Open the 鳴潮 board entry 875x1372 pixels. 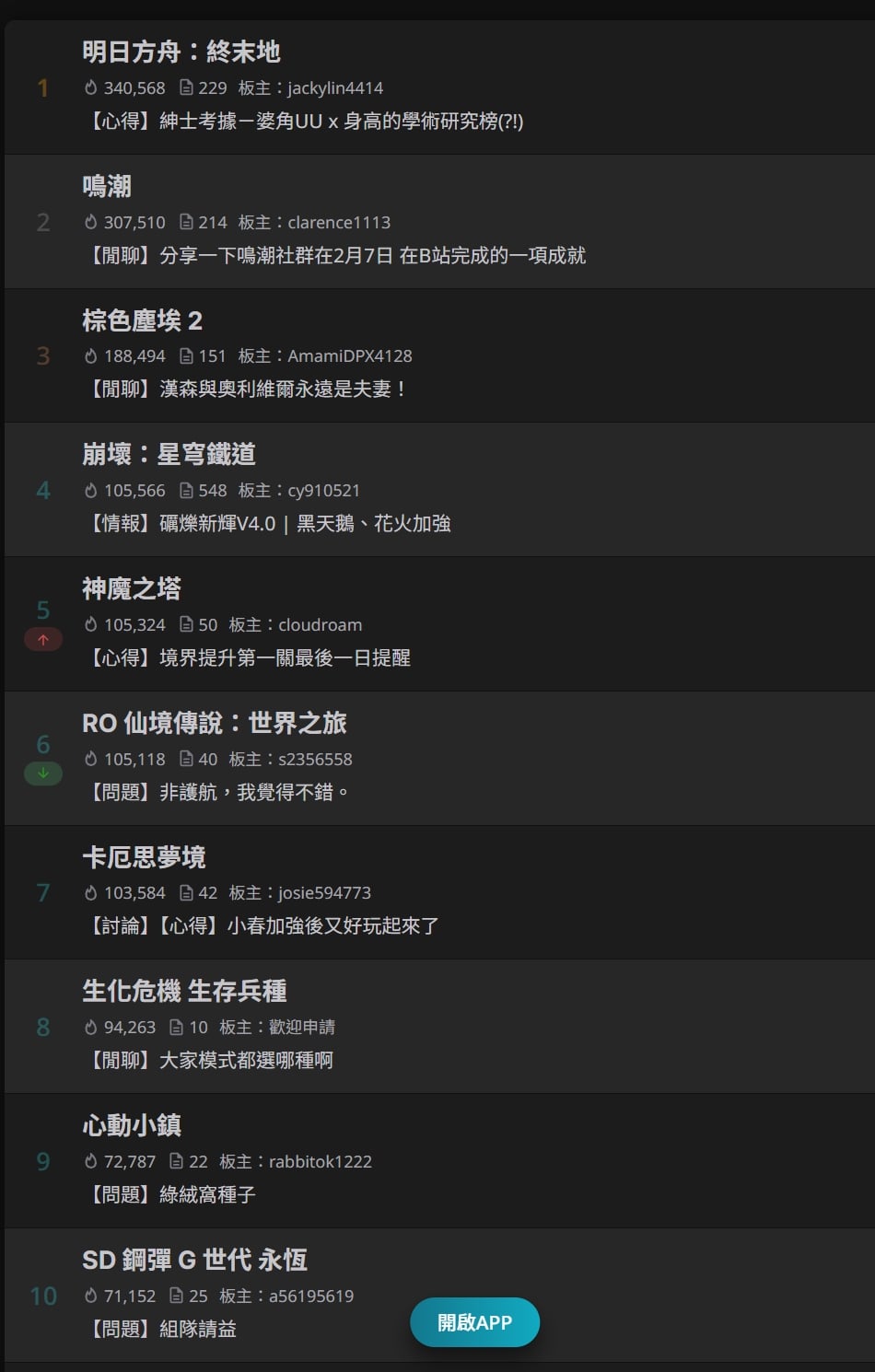(x=107, y=186)
